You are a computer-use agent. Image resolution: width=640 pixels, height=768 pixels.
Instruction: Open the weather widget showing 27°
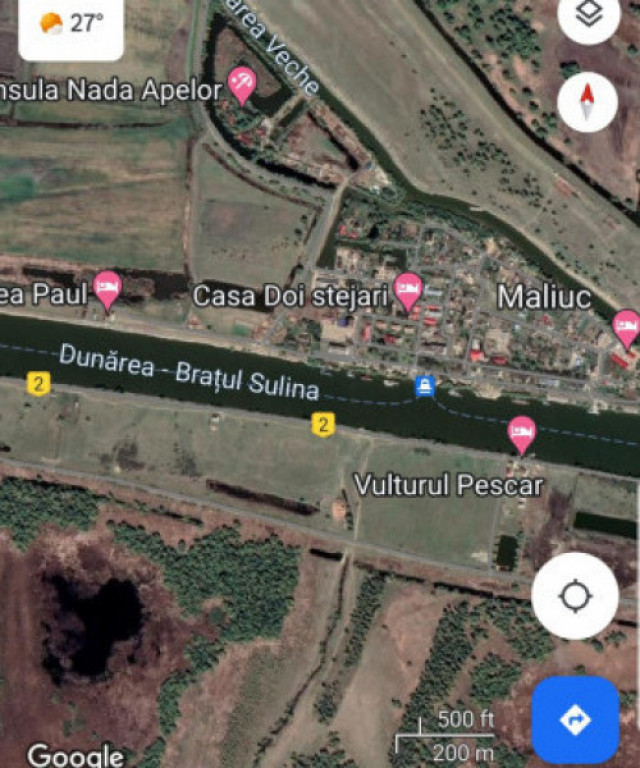point(71,24)
